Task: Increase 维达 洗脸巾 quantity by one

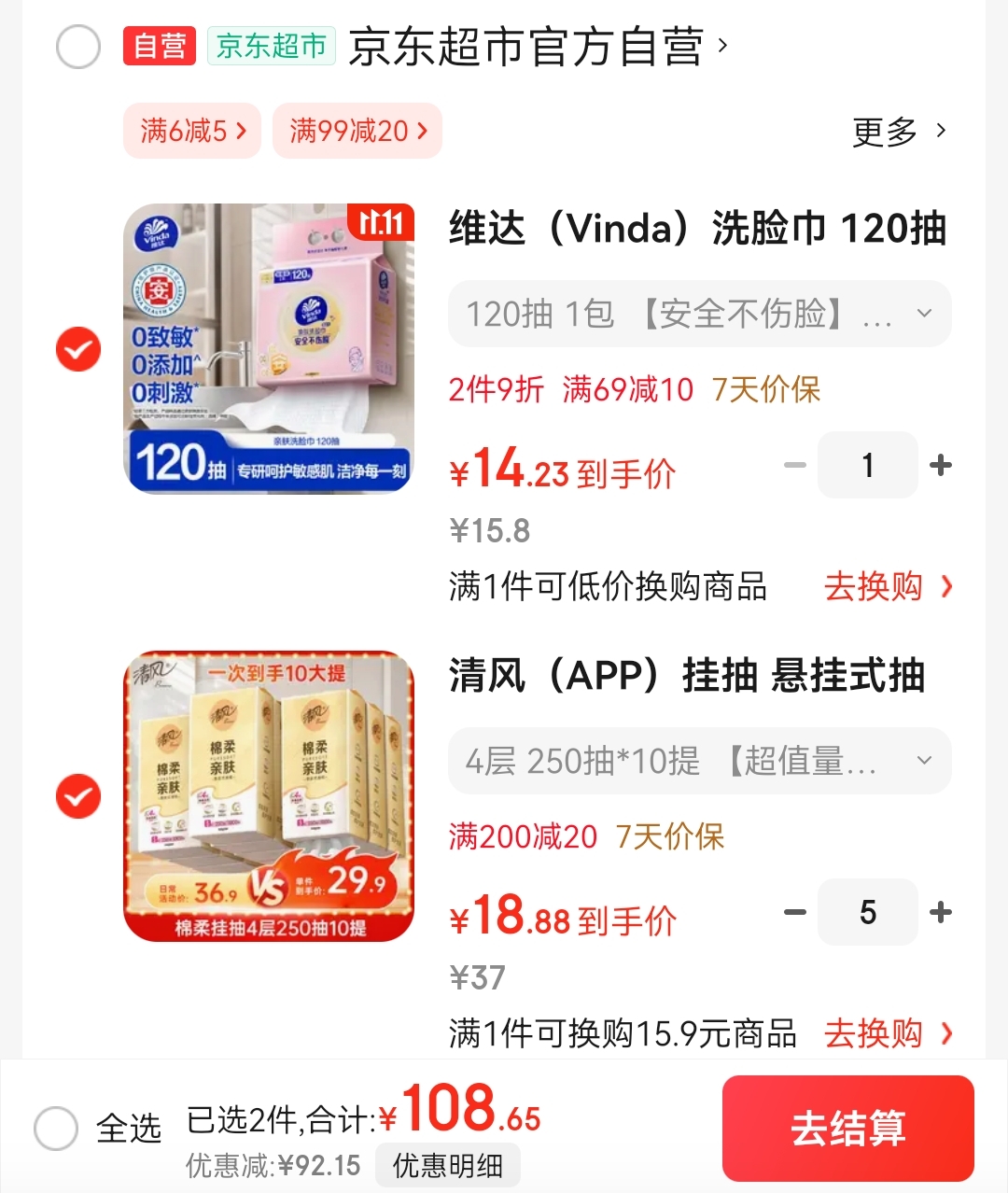Action: (941, 465)
